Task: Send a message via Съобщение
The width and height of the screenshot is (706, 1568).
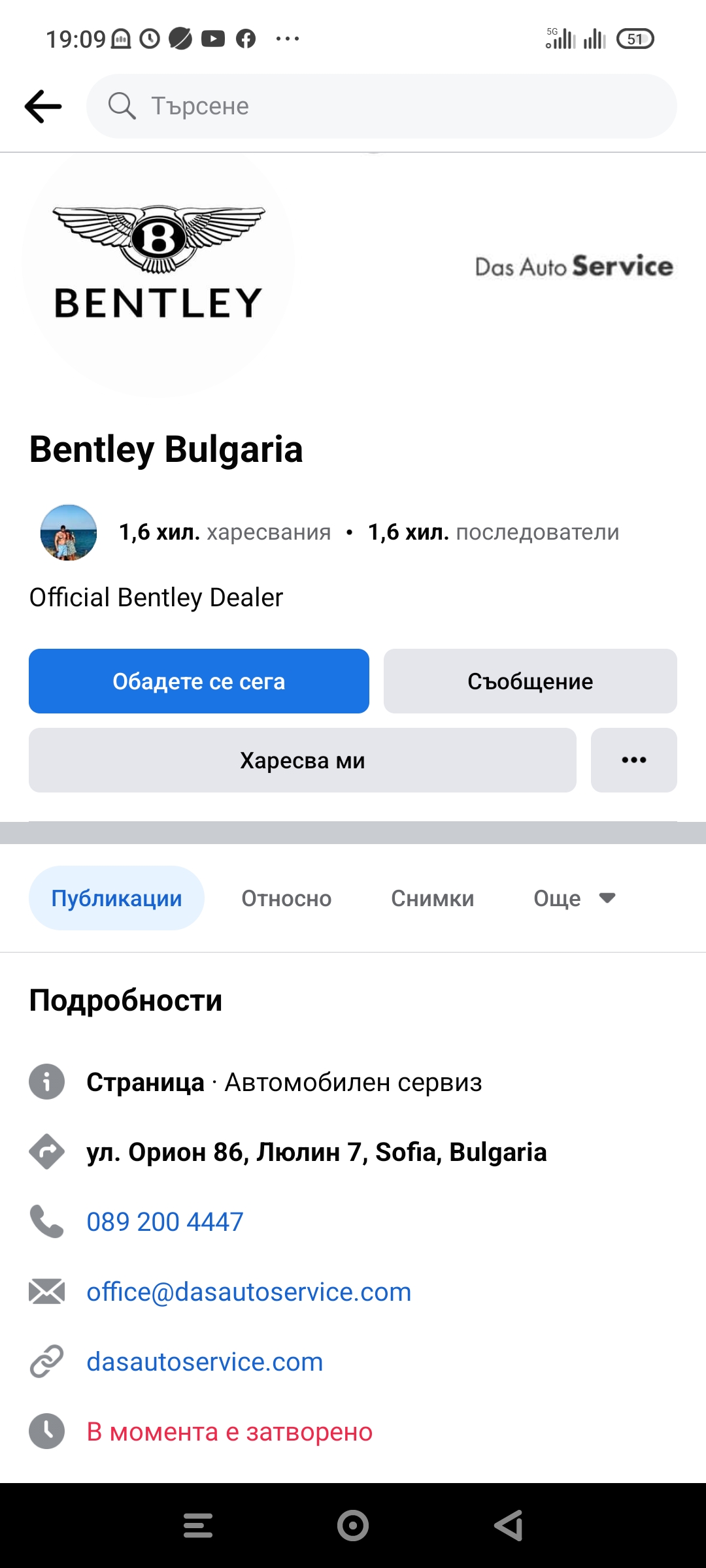Action: click(529, 681)
